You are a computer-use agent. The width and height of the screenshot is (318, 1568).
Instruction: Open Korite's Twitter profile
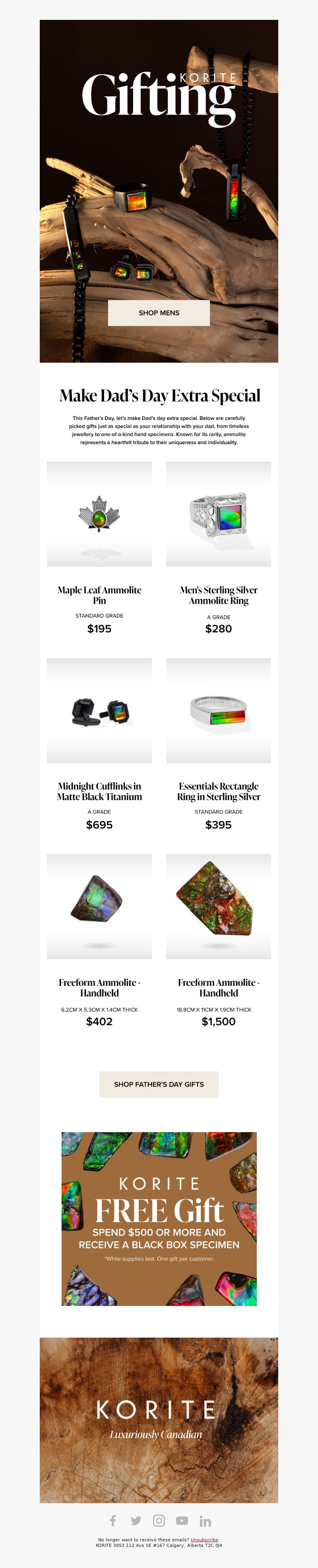(x=136, y=1521)
